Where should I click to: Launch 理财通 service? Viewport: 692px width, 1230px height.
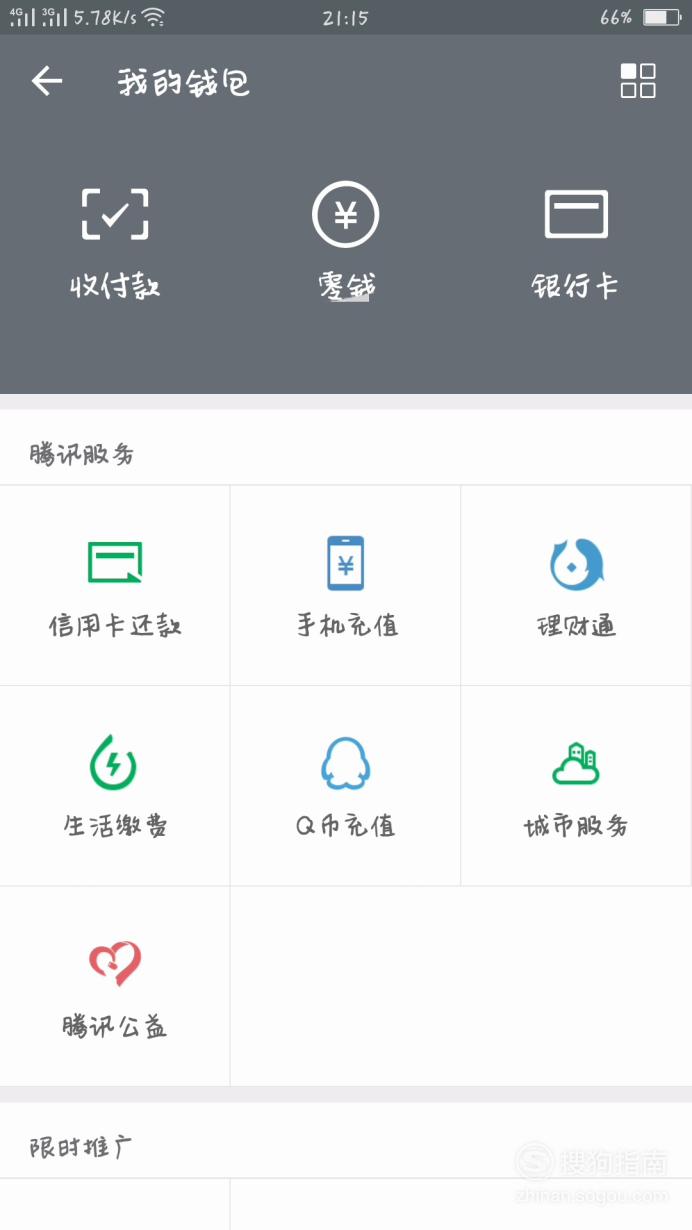[577, 586]
